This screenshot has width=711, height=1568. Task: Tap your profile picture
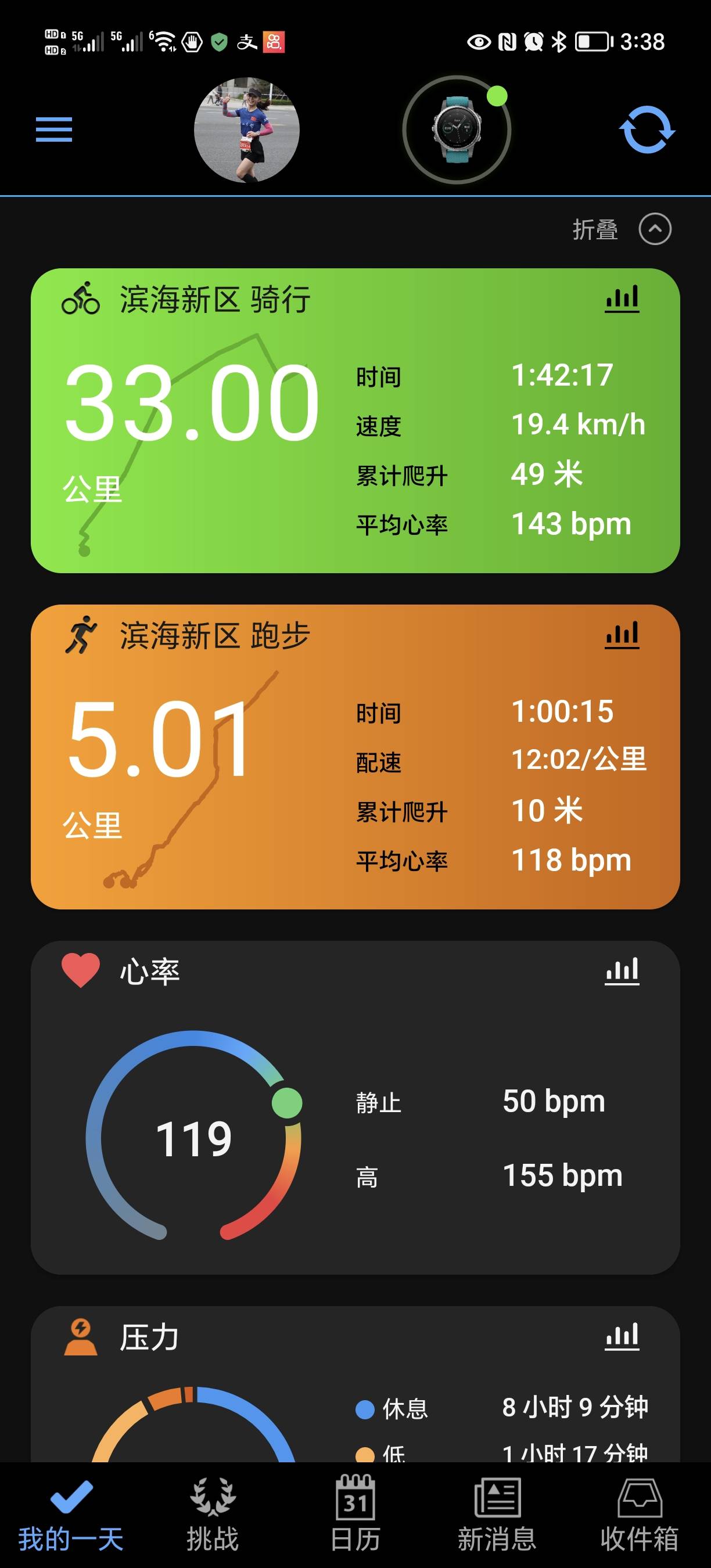(x=249, y=130)
